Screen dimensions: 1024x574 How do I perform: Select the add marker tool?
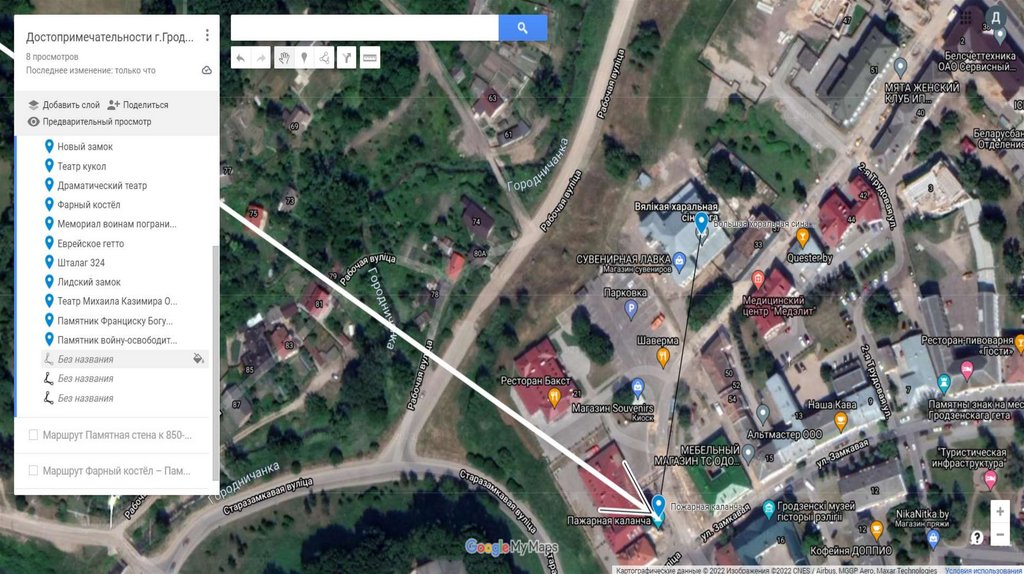[x=303, y=58]
